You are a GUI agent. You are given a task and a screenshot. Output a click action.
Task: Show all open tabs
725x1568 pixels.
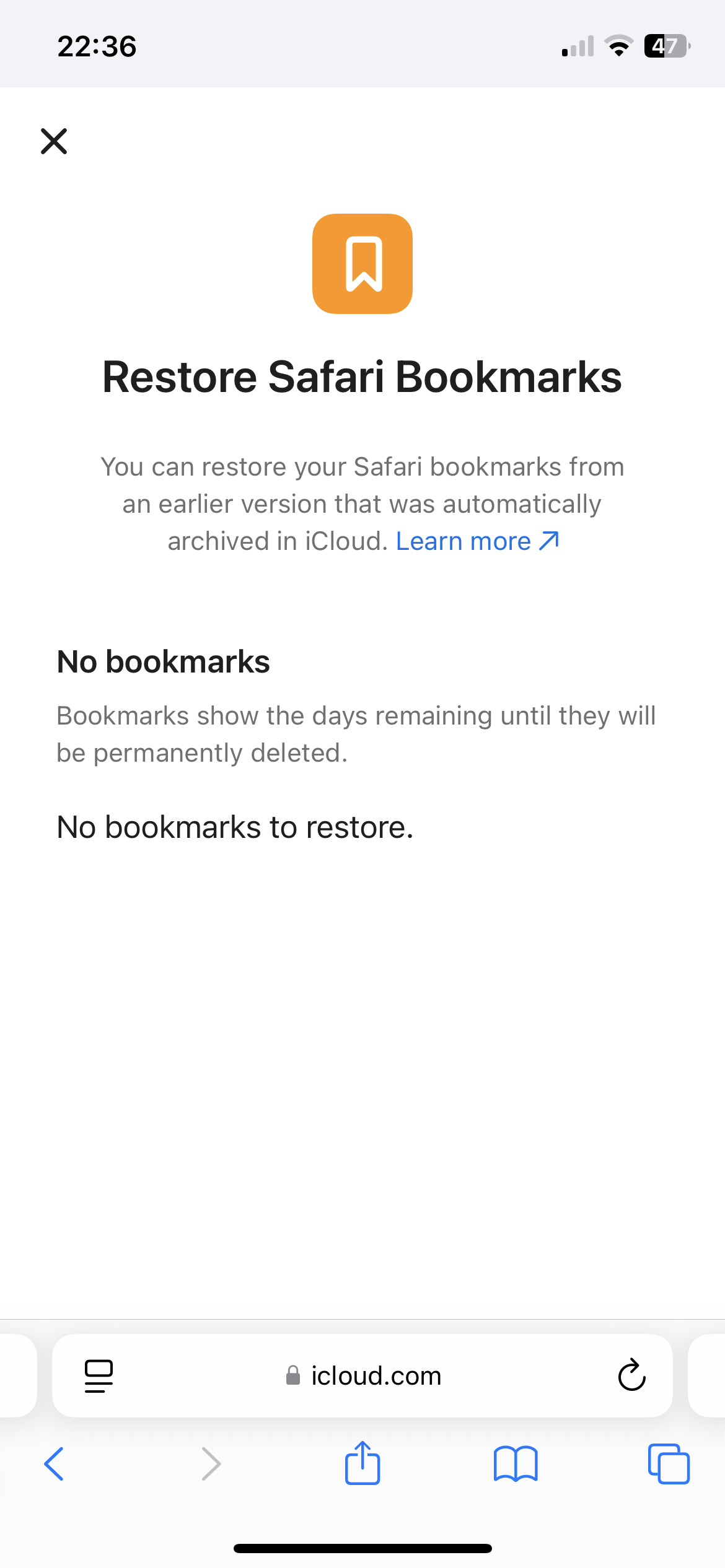point(669,1464)
